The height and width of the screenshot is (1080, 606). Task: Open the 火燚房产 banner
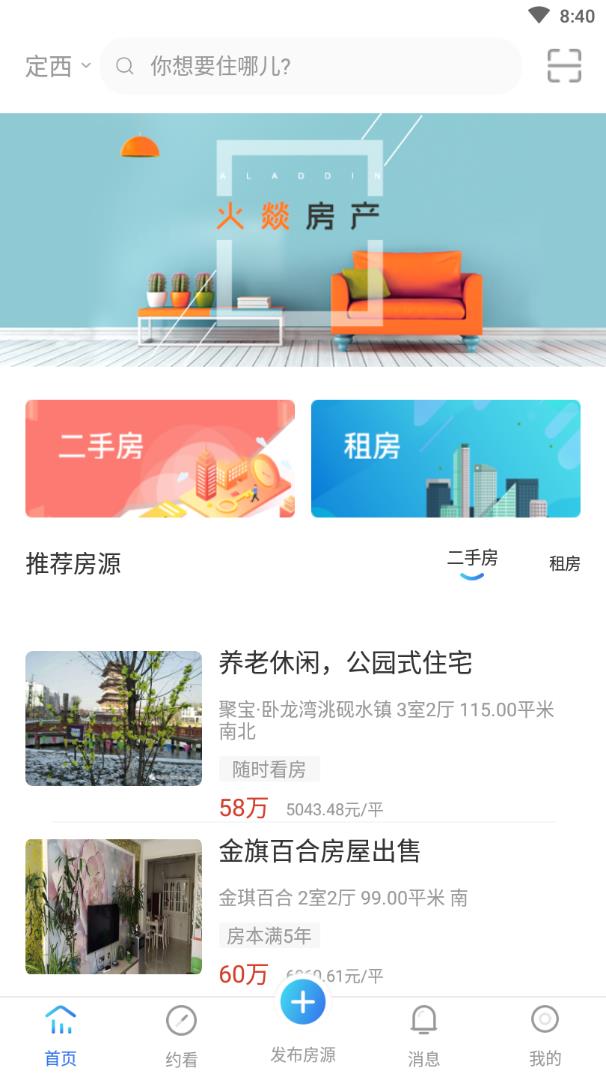pyautogui.click(x=303, y=240)
